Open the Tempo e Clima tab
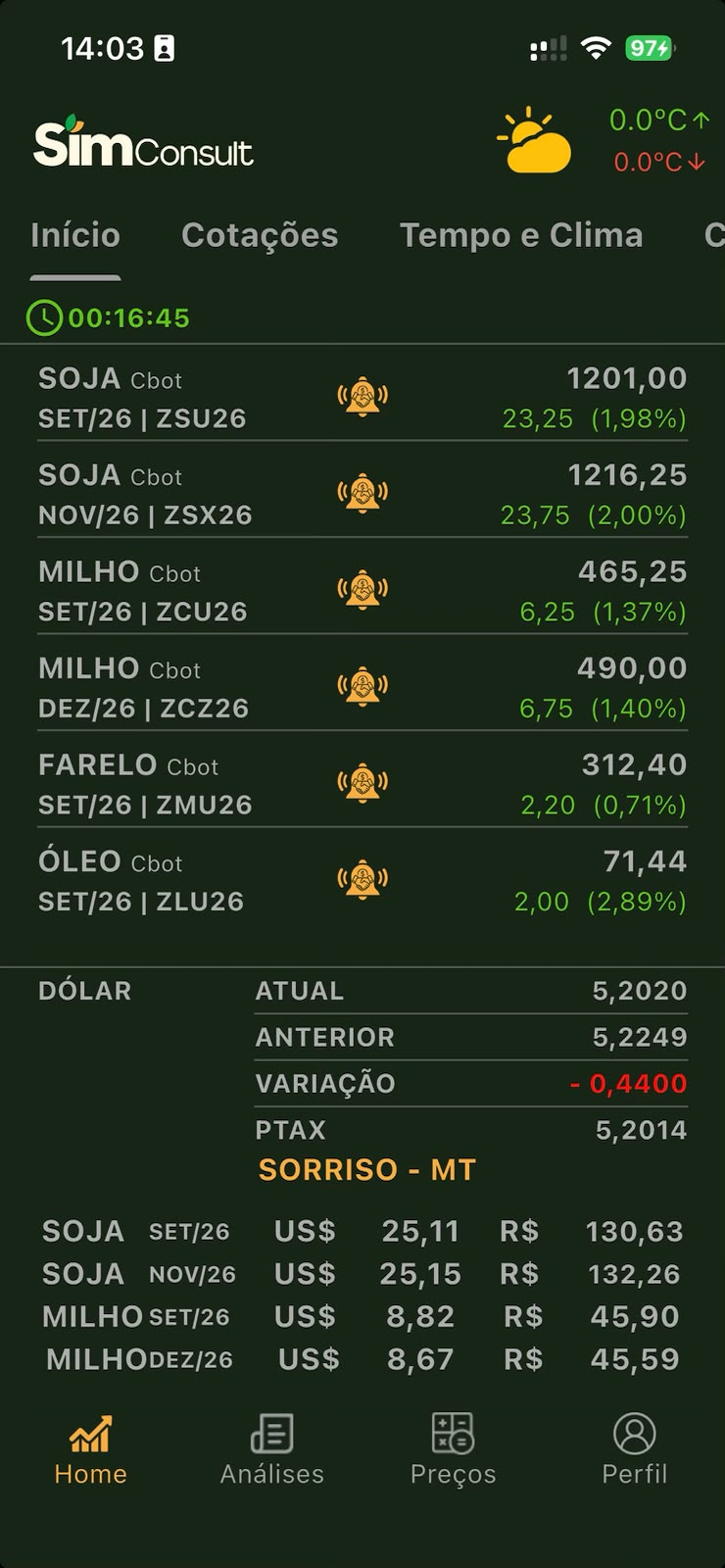Screen dimensions: 725x1568 pyautogui.click(x=521, y=235)
